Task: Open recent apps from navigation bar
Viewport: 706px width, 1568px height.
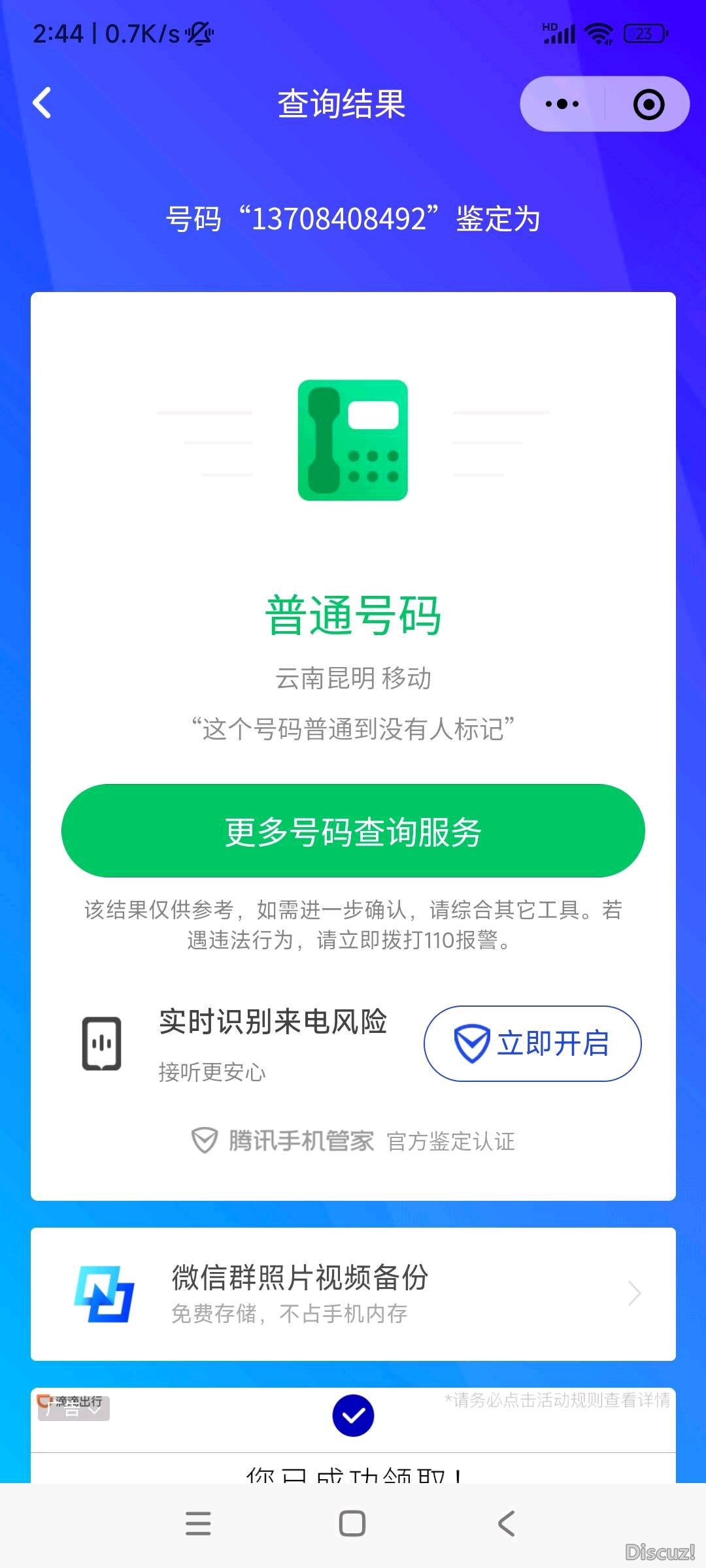Action: tap(198, 1524)
